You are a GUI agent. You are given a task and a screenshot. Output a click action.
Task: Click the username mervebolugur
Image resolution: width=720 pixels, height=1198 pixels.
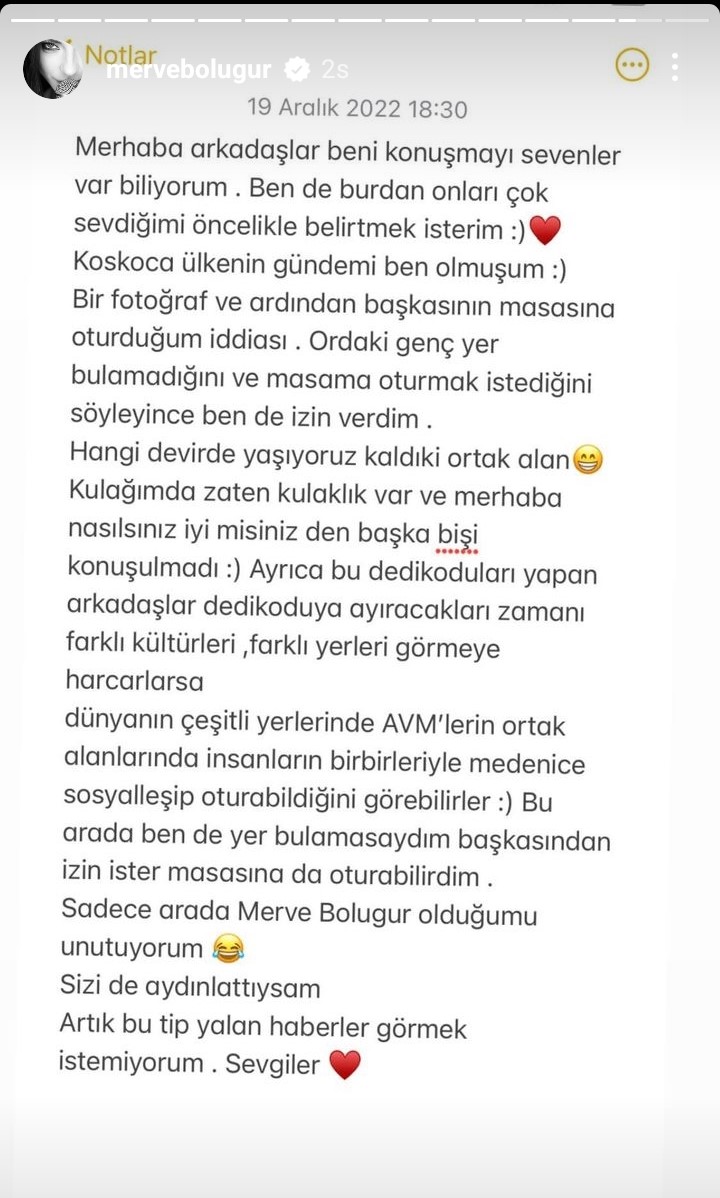click(x=192, y=69)
